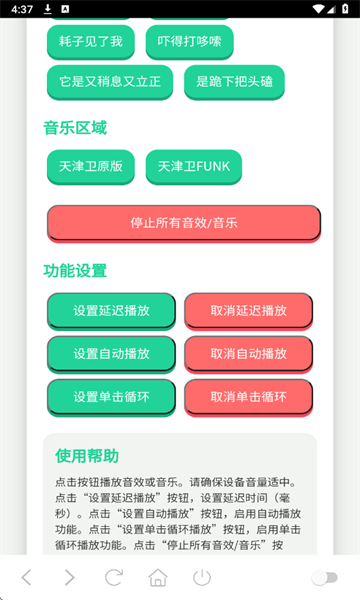Go back with the left arrow

(x=26, y=577)
